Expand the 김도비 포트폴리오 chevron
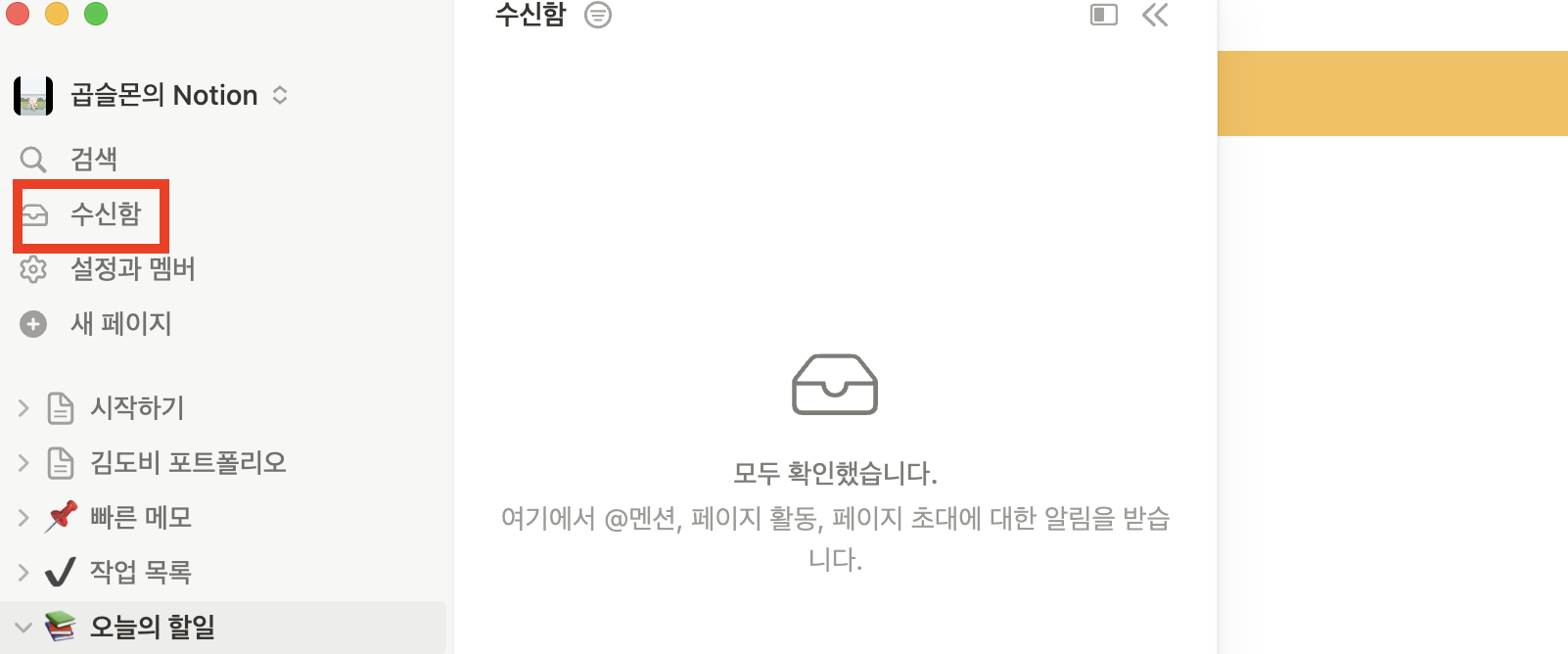Image resolution: width=1568 pixels, height=654 pixels. [x=23, y=462]
